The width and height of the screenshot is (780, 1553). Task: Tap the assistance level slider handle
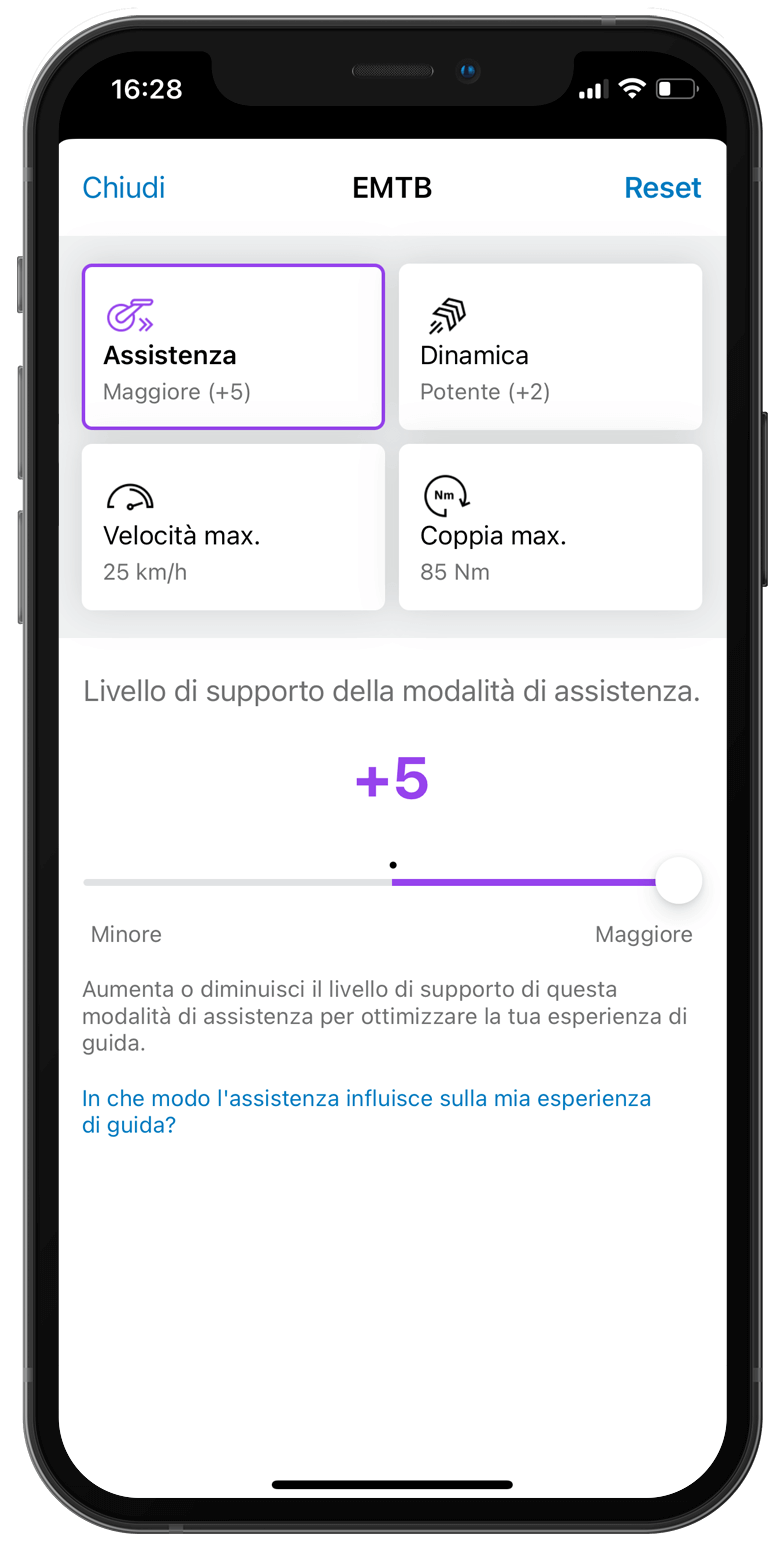point(679,881)
